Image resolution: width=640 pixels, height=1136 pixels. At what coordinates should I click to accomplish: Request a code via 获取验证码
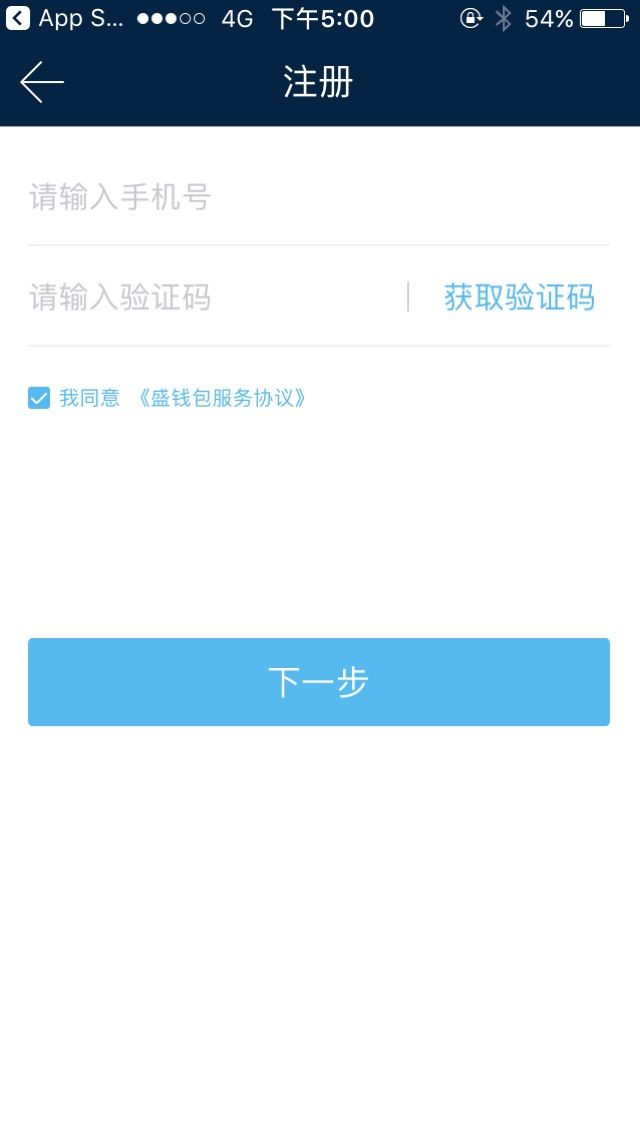[x=519, y=297]
